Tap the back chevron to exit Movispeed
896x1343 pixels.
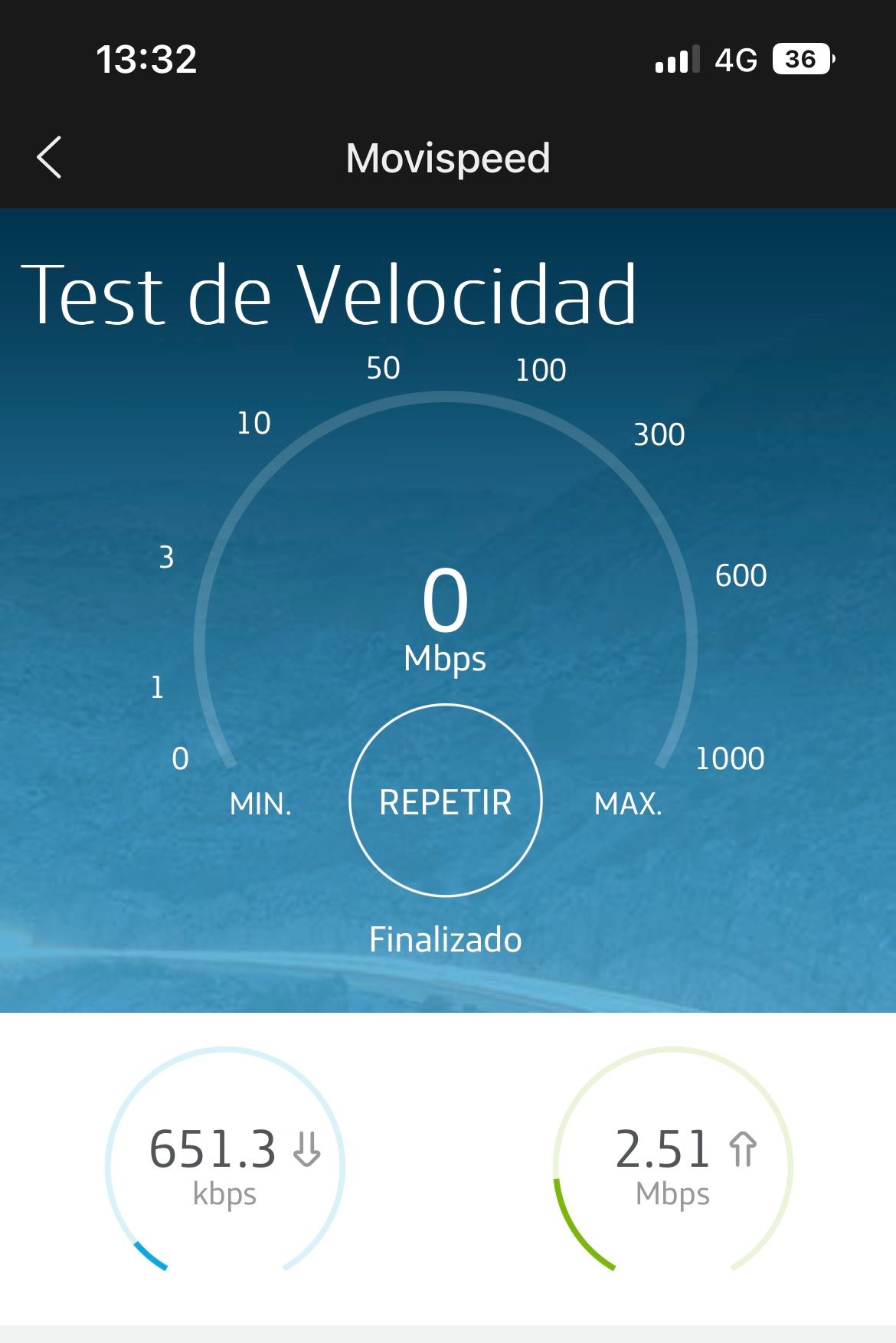tap(51, 159)
